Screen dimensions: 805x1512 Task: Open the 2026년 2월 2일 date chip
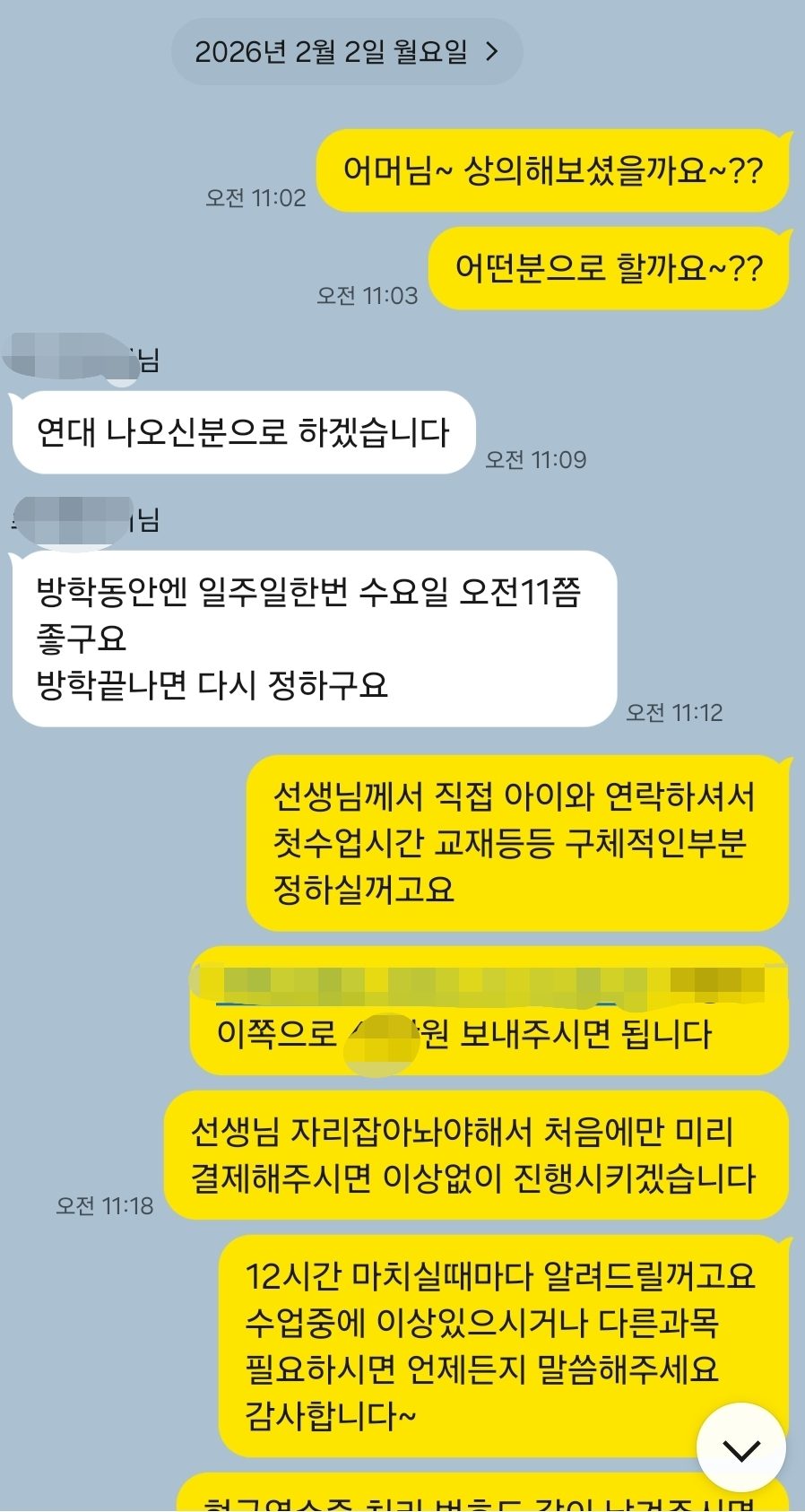tap(346, 52)
